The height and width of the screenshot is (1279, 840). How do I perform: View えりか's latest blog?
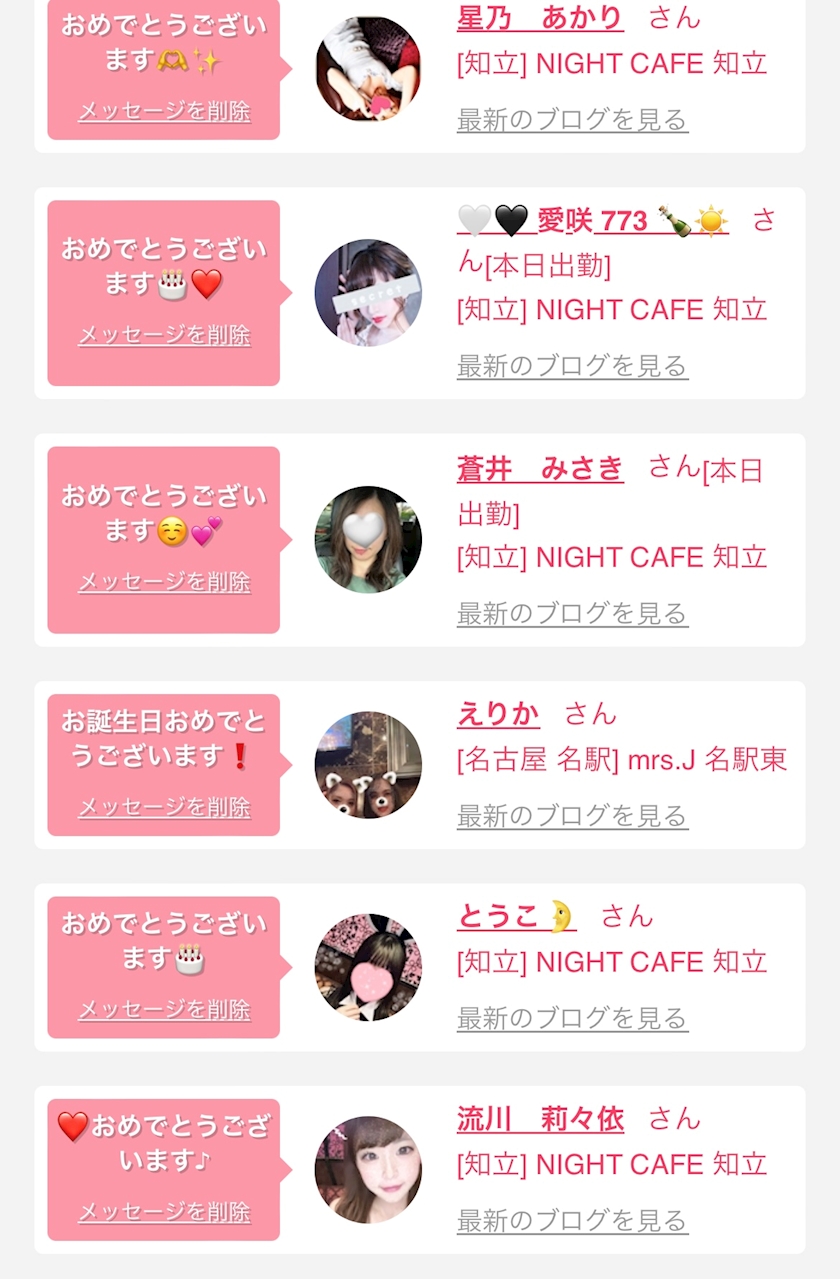click(572, 816)
